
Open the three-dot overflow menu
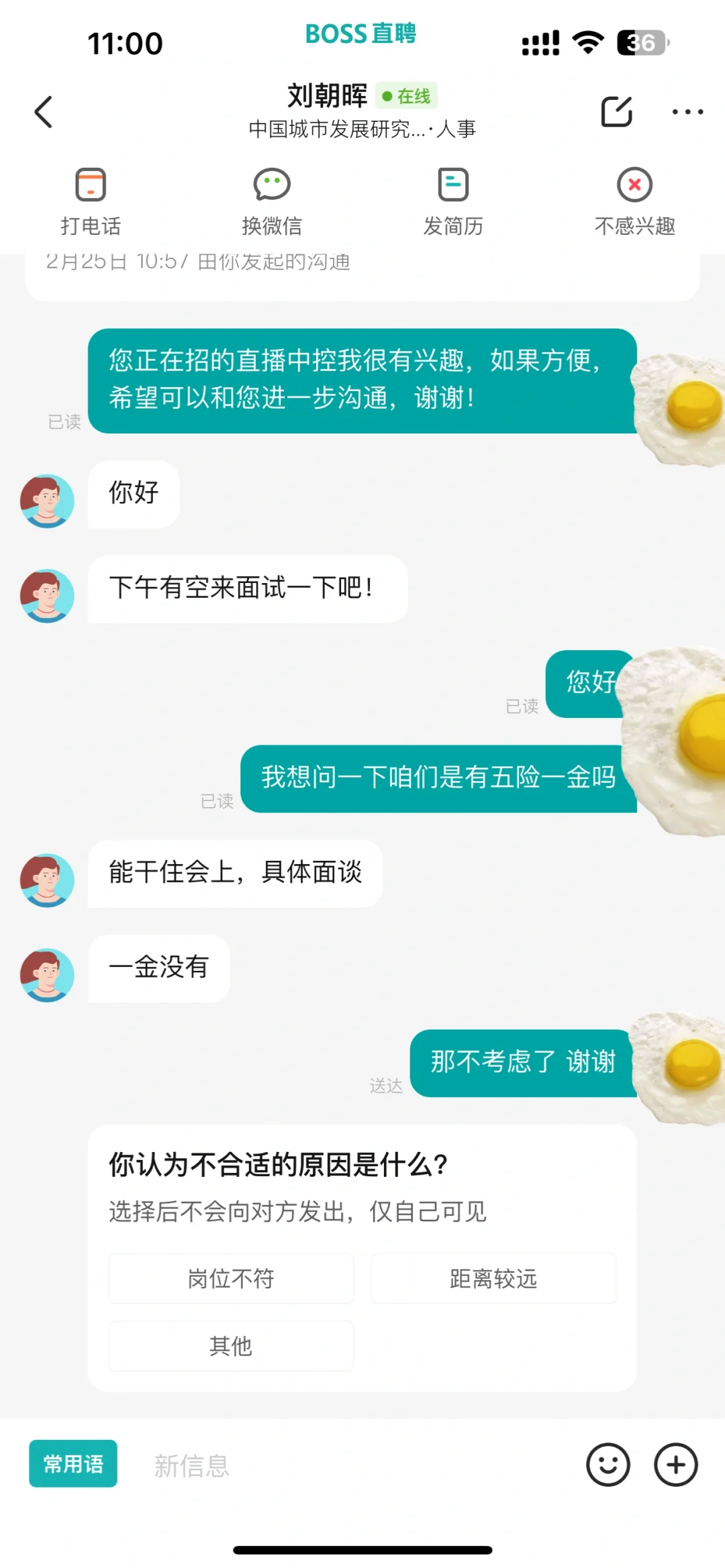687,111
